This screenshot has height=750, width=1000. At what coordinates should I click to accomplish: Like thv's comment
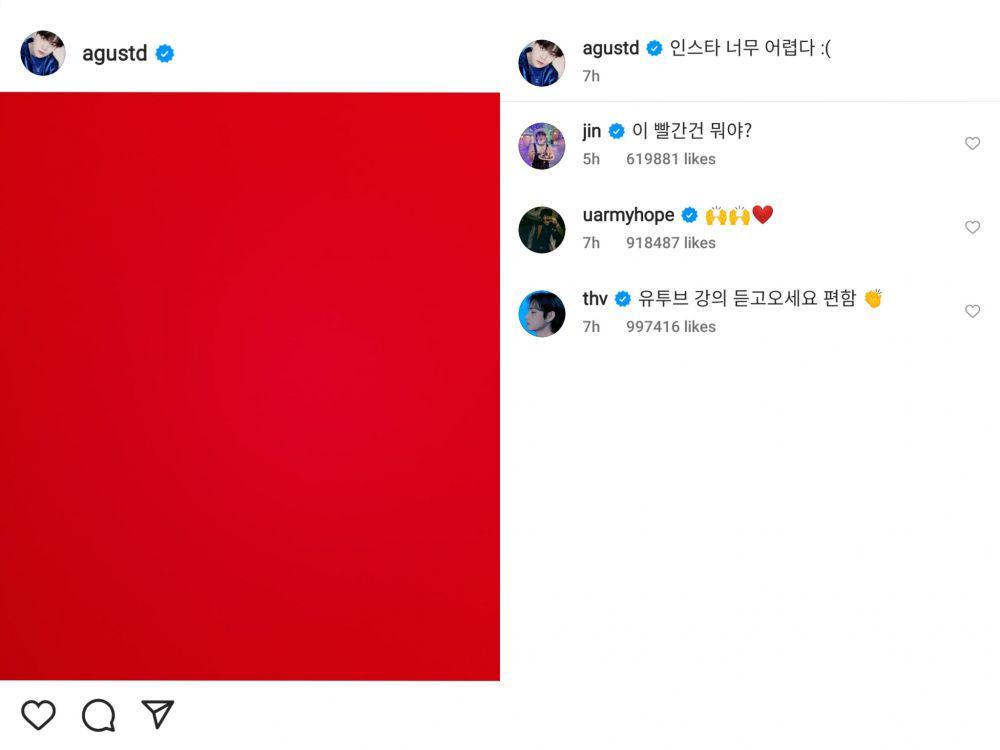point(972,312)
